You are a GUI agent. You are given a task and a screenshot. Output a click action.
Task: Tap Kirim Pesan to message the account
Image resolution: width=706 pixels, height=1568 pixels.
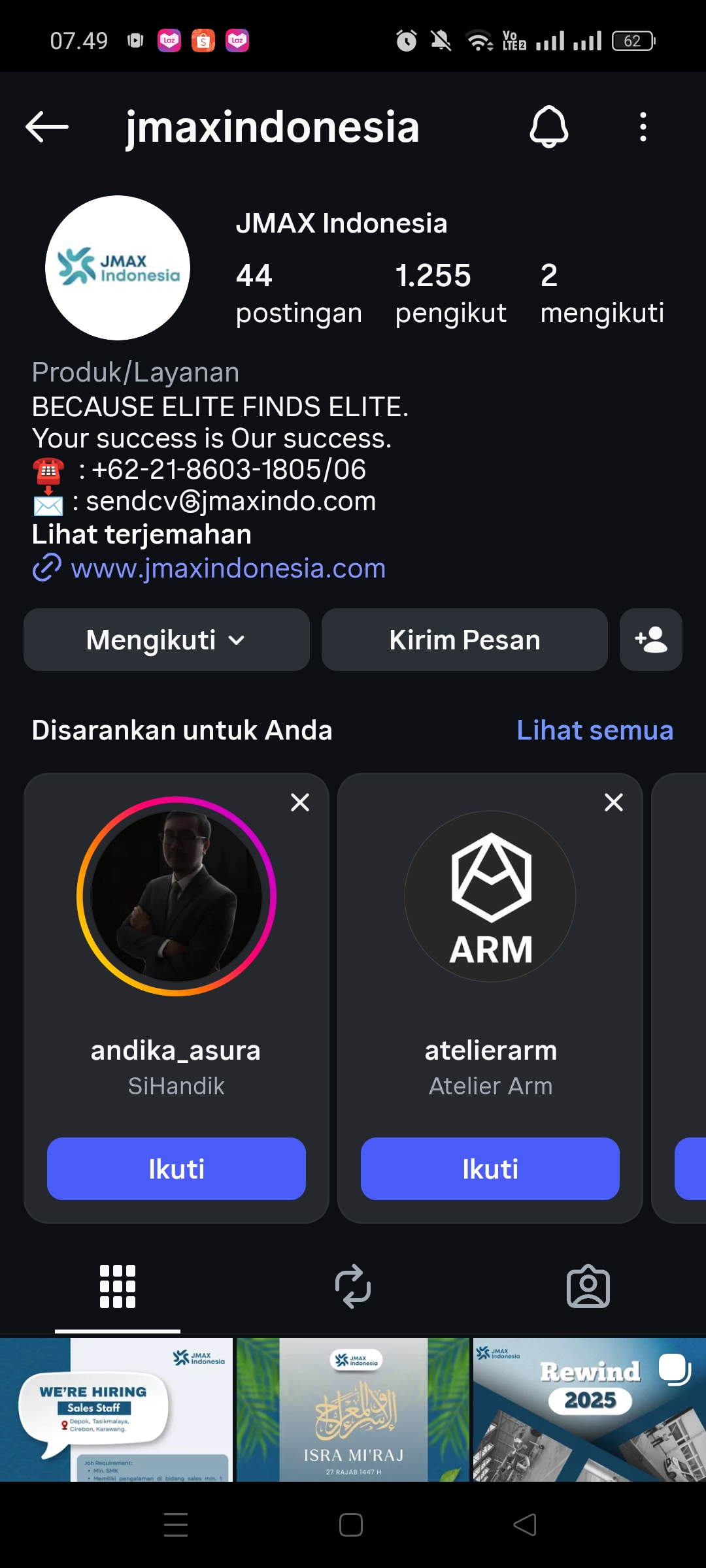(x=464, y=640)
